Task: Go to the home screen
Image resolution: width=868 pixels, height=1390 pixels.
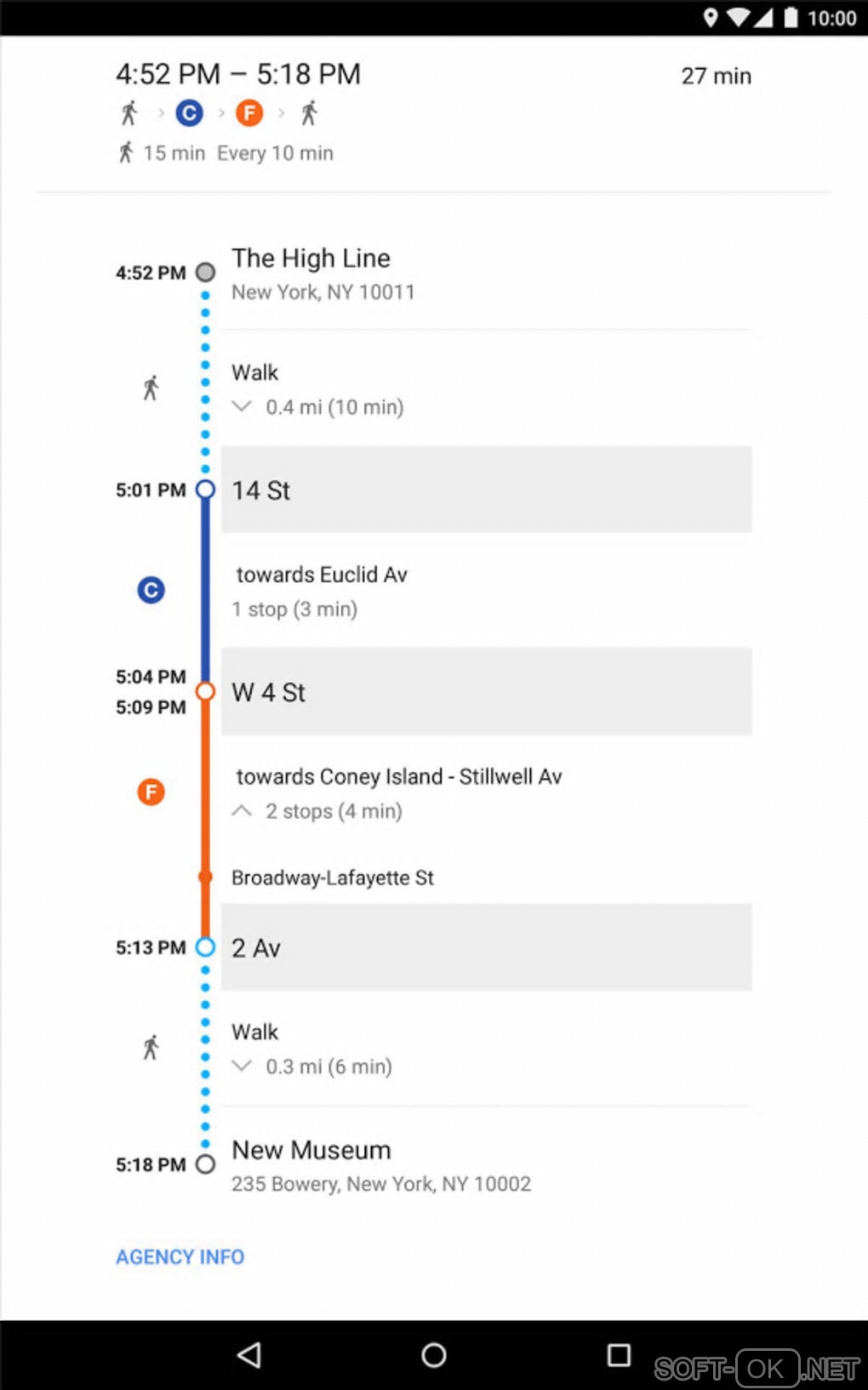Action: tap(434, 1354)
